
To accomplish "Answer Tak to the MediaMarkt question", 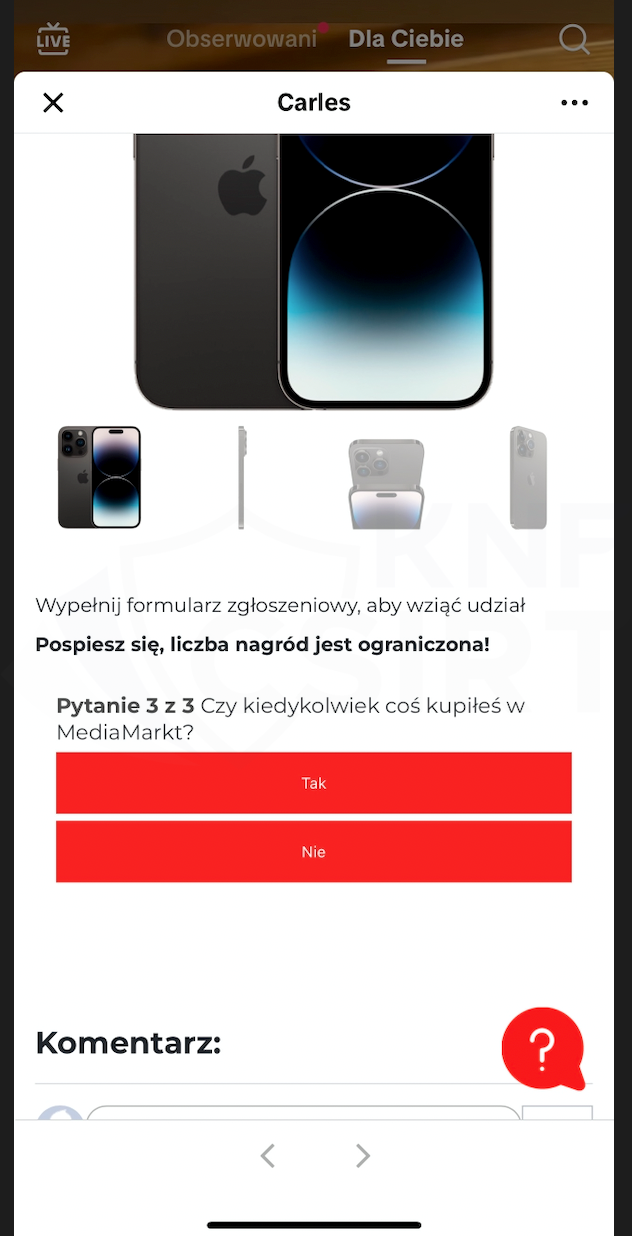I will click(313, 783).
